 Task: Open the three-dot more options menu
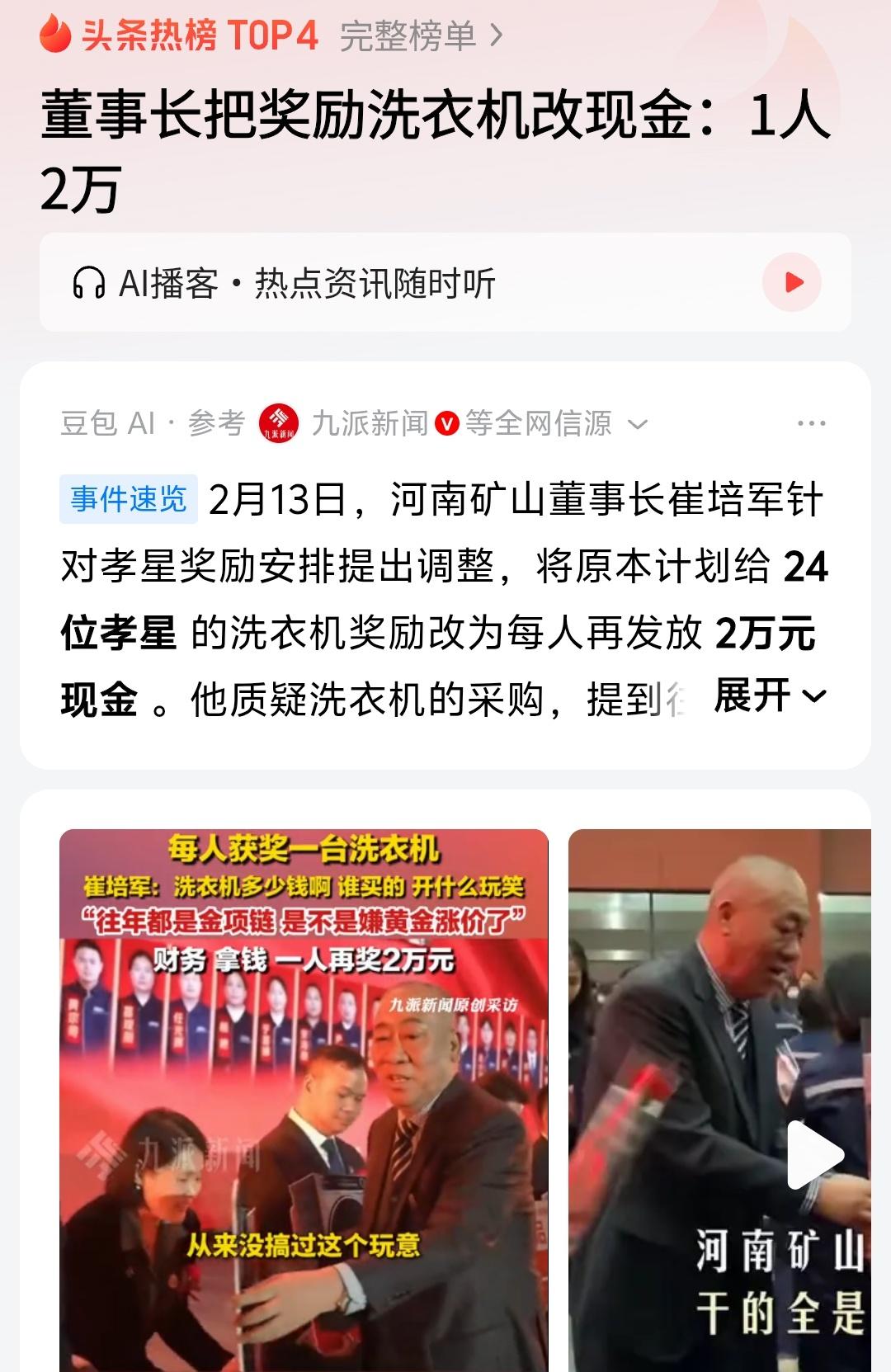813,422
